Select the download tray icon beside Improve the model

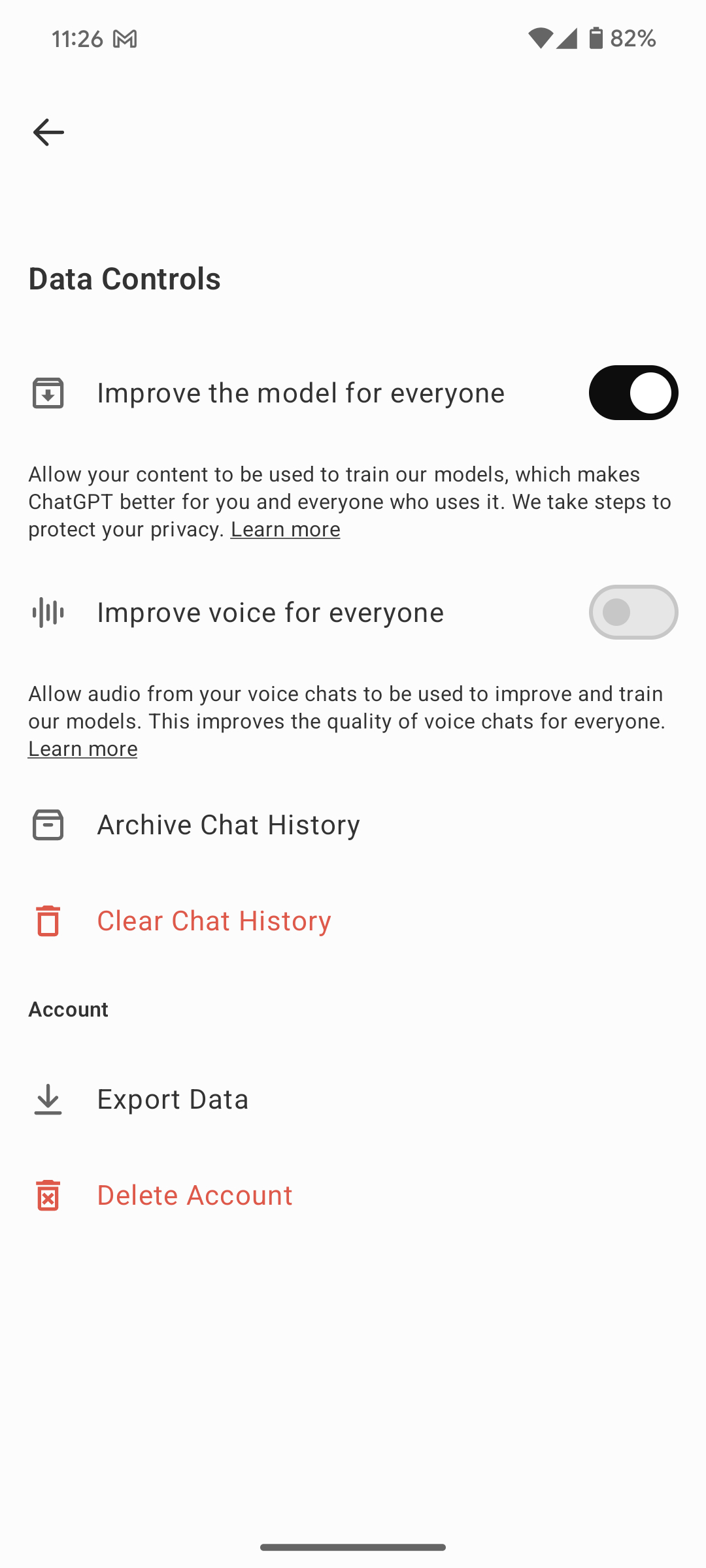pyautogui.click(x=46, y=392)
